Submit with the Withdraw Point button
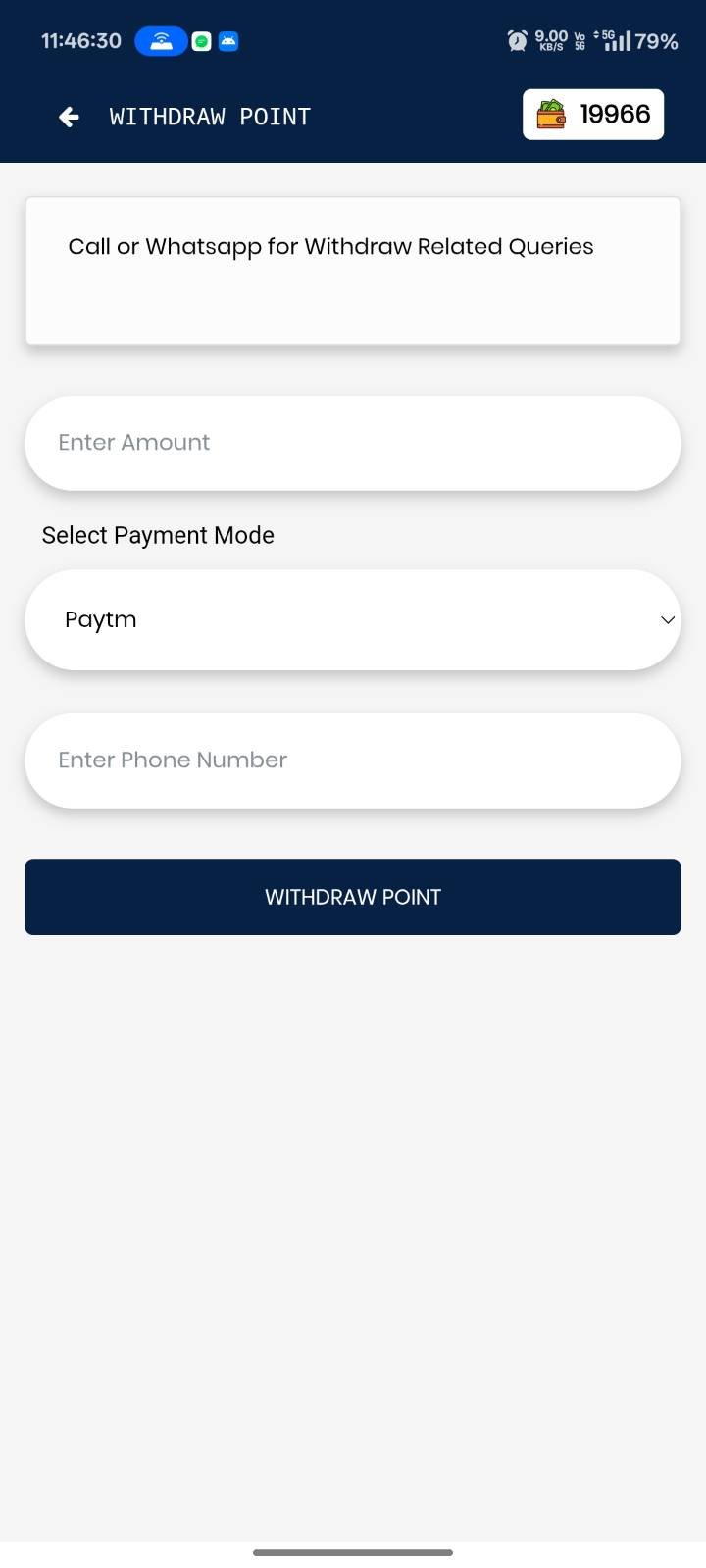 pyautogui.click(x=352, y=897)
